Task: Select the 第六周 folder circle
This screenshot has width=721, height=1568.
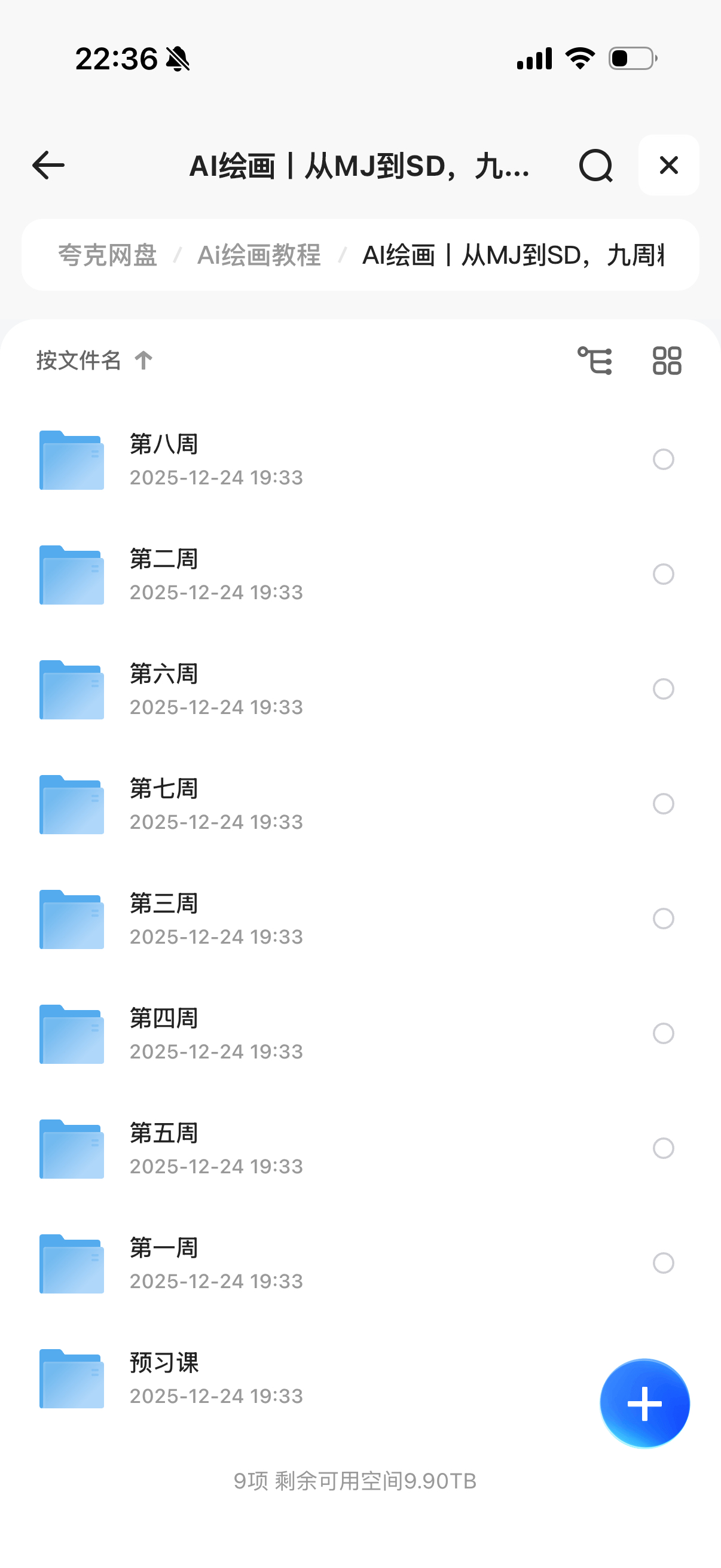Action: (663, 689)
